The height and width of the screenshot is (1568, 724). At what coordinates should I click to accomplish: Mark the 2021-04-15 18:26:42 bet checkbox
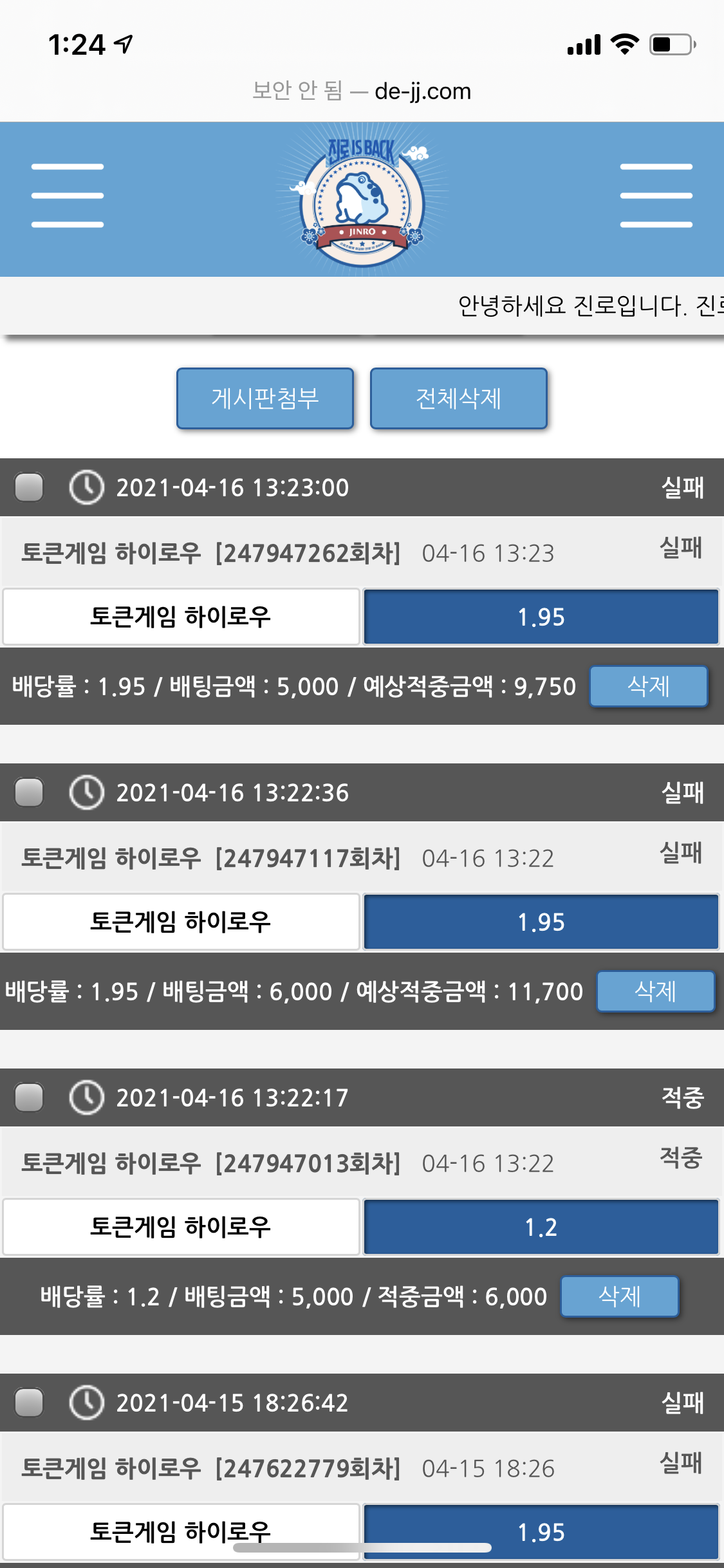tap(29, 1403)
